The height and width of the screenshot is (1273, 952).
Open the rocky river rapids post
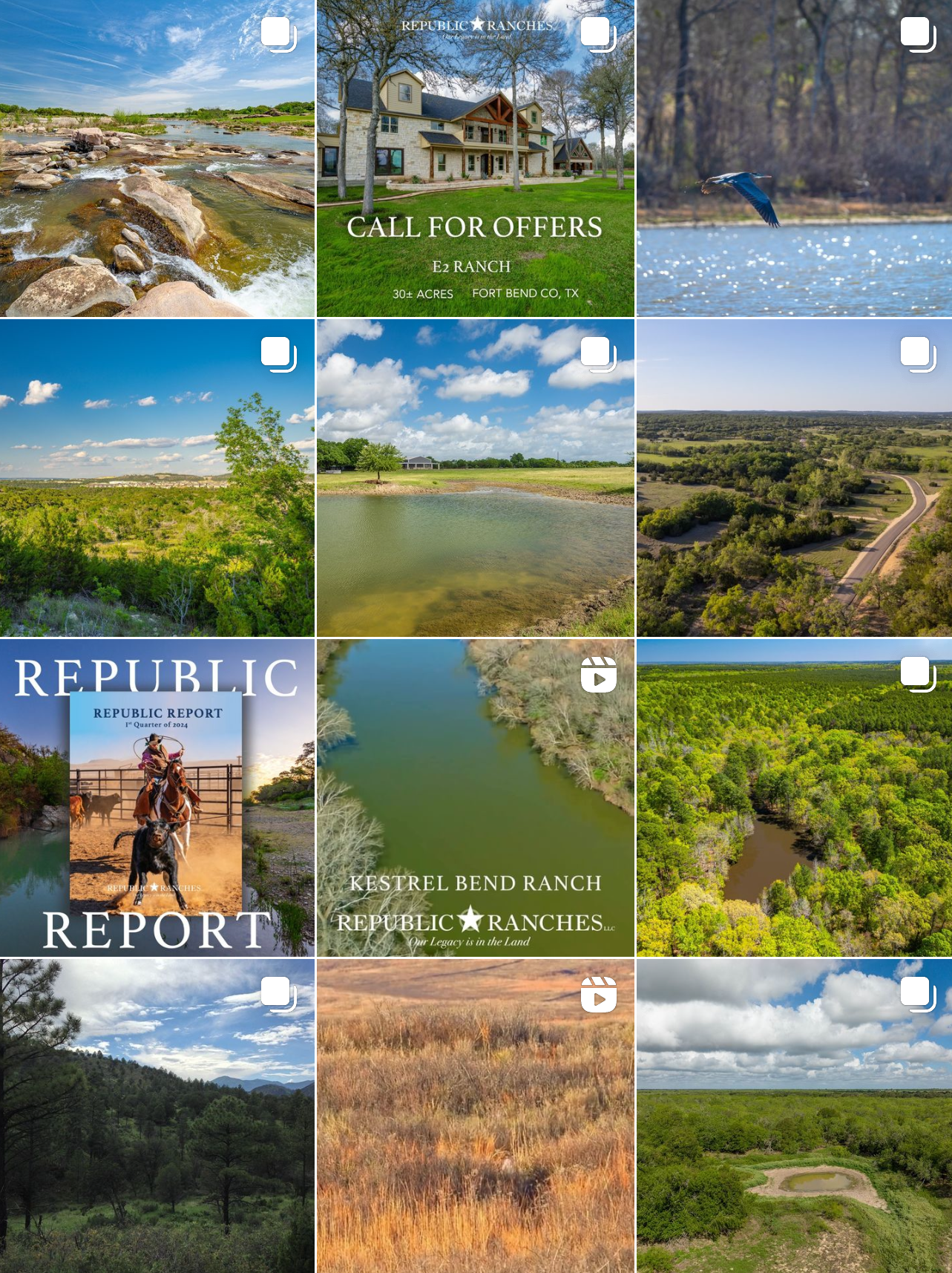click(x=157, y=158)
